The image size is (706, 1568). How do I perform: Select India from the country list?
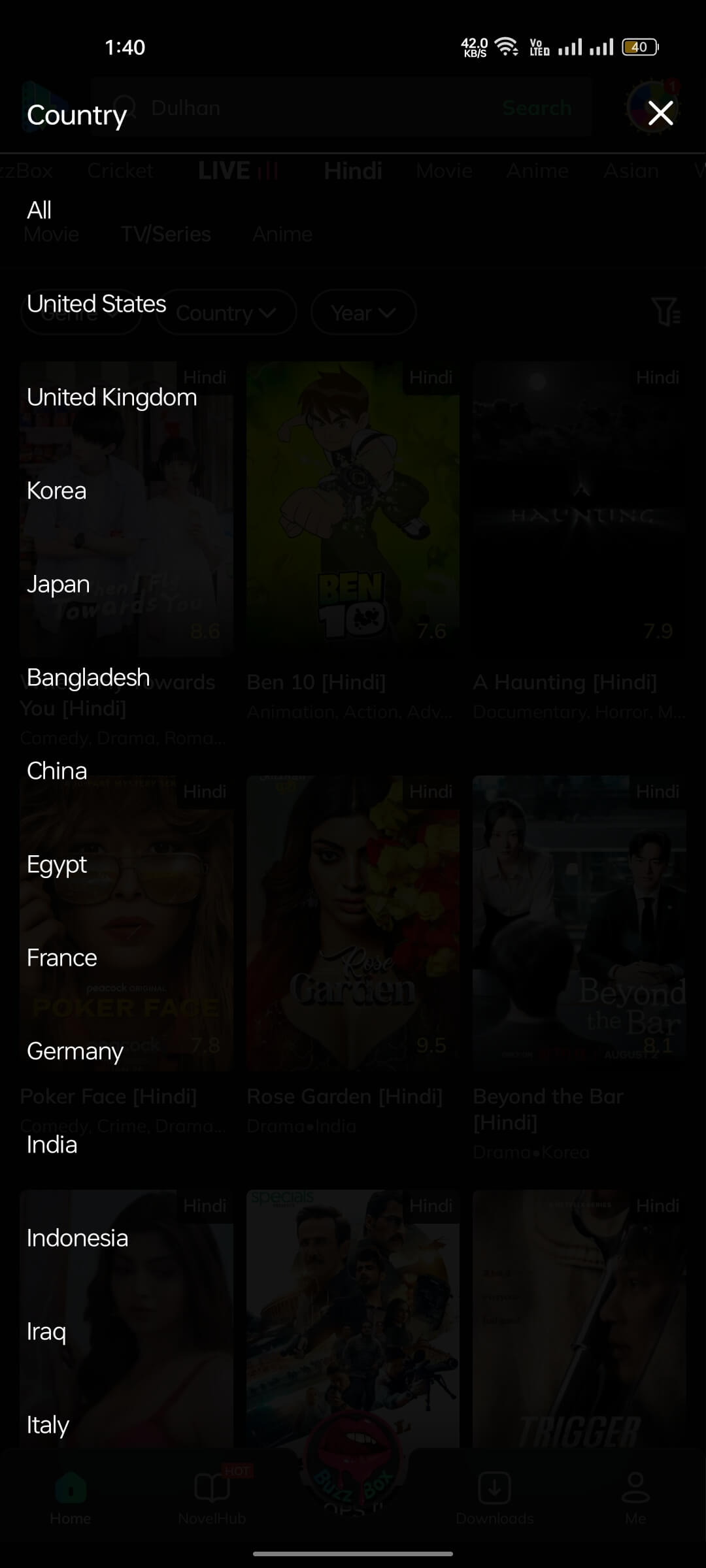click(52, 1144)
